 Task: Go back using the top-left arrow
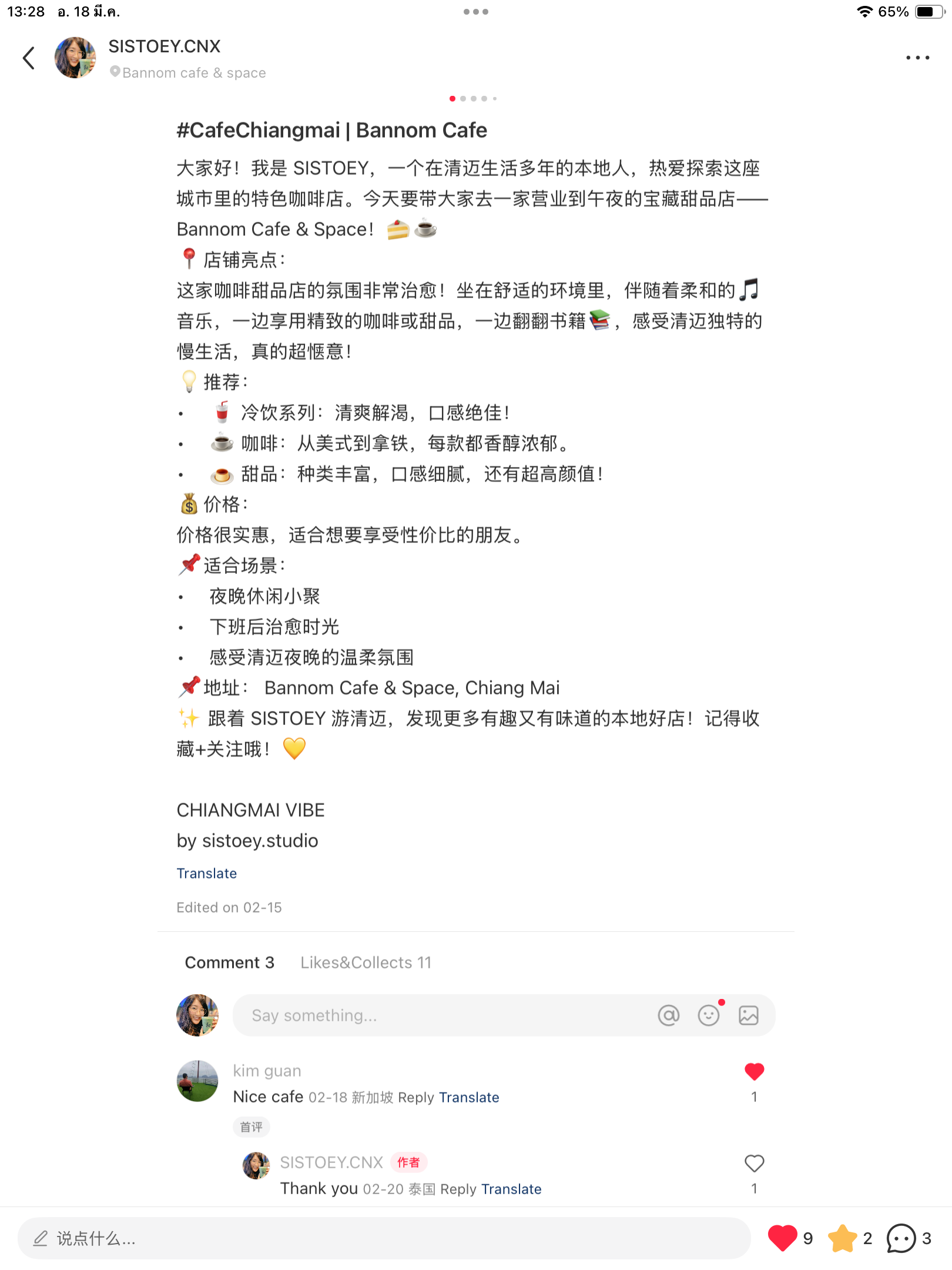click(x=29, y=58)
